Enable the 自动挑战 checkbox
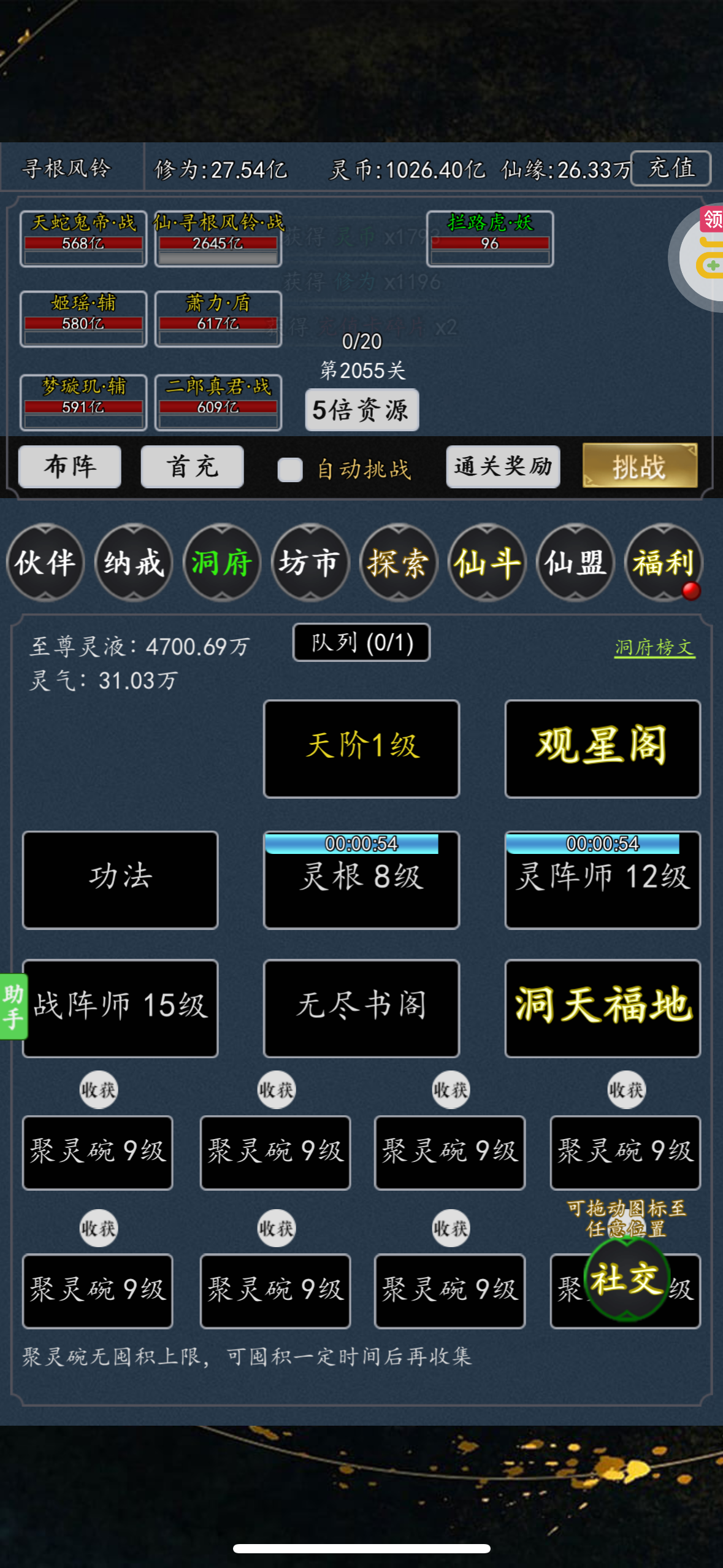 pos(290,470)
